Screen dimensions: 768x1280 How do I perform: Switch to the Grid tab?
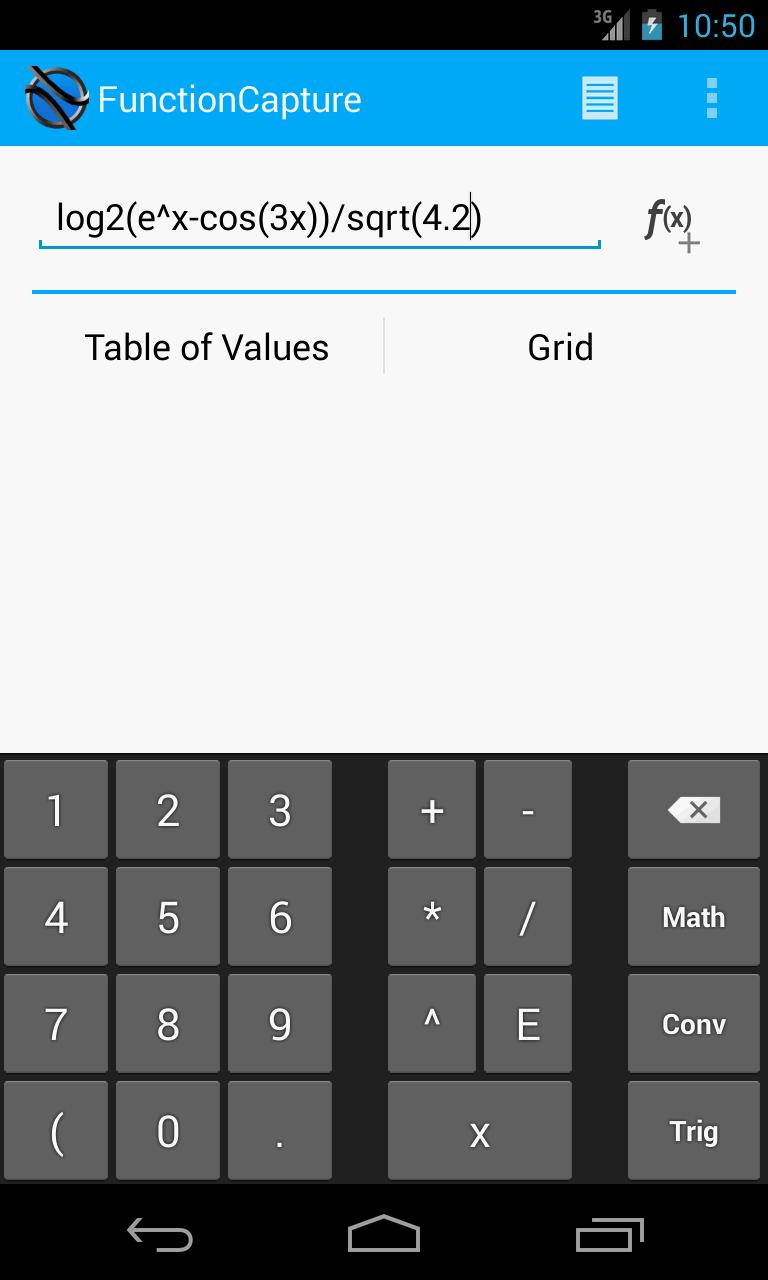point(560,347)
